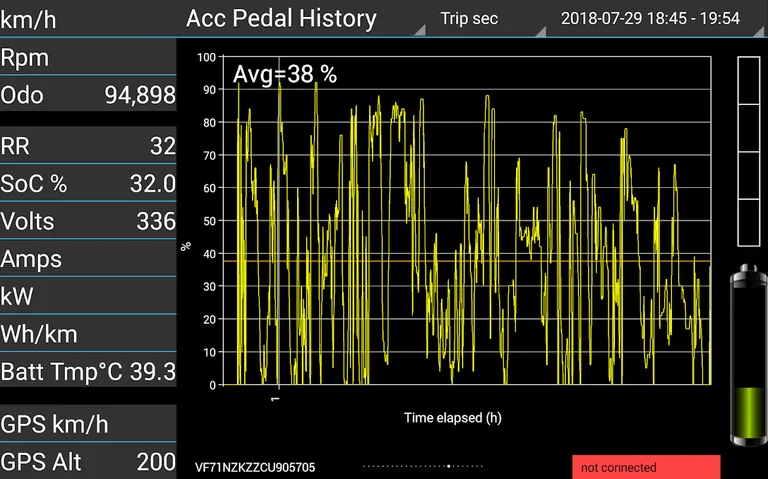Open the trip date range selector

650,18
